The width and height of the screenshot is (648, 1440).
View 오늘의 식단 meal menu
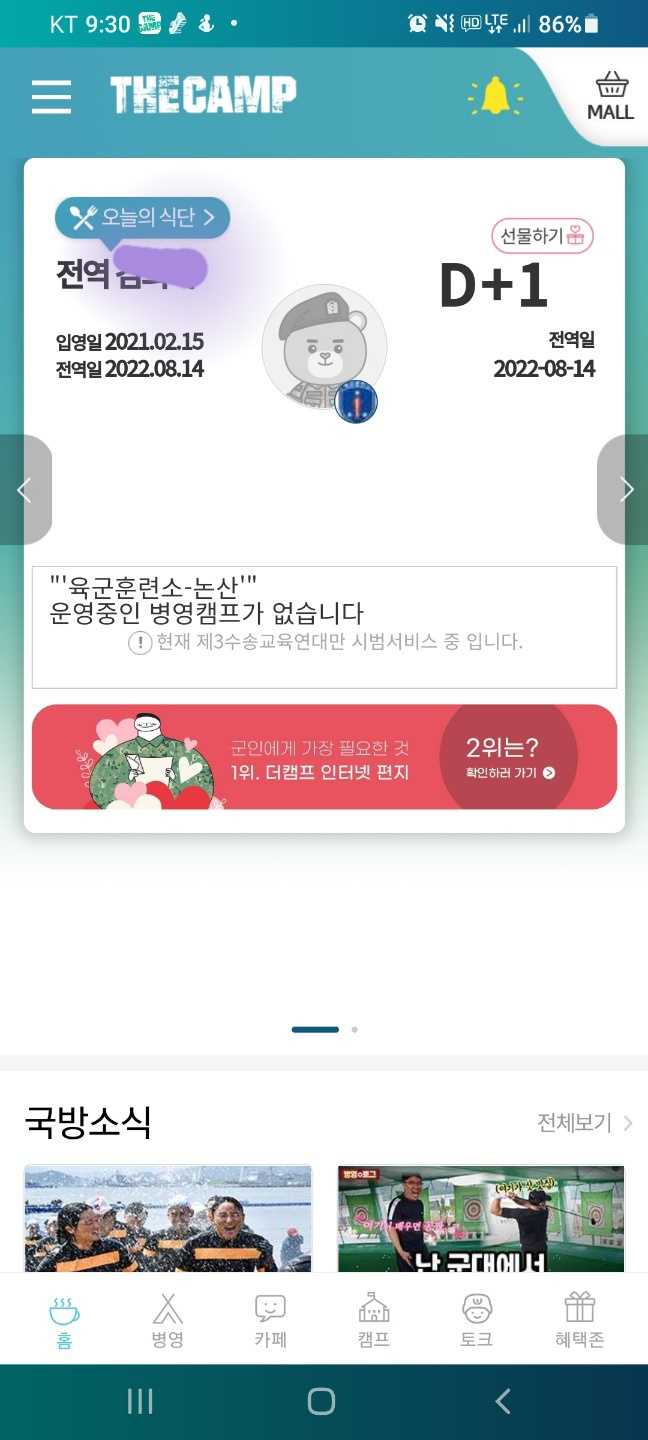point(143,217)
